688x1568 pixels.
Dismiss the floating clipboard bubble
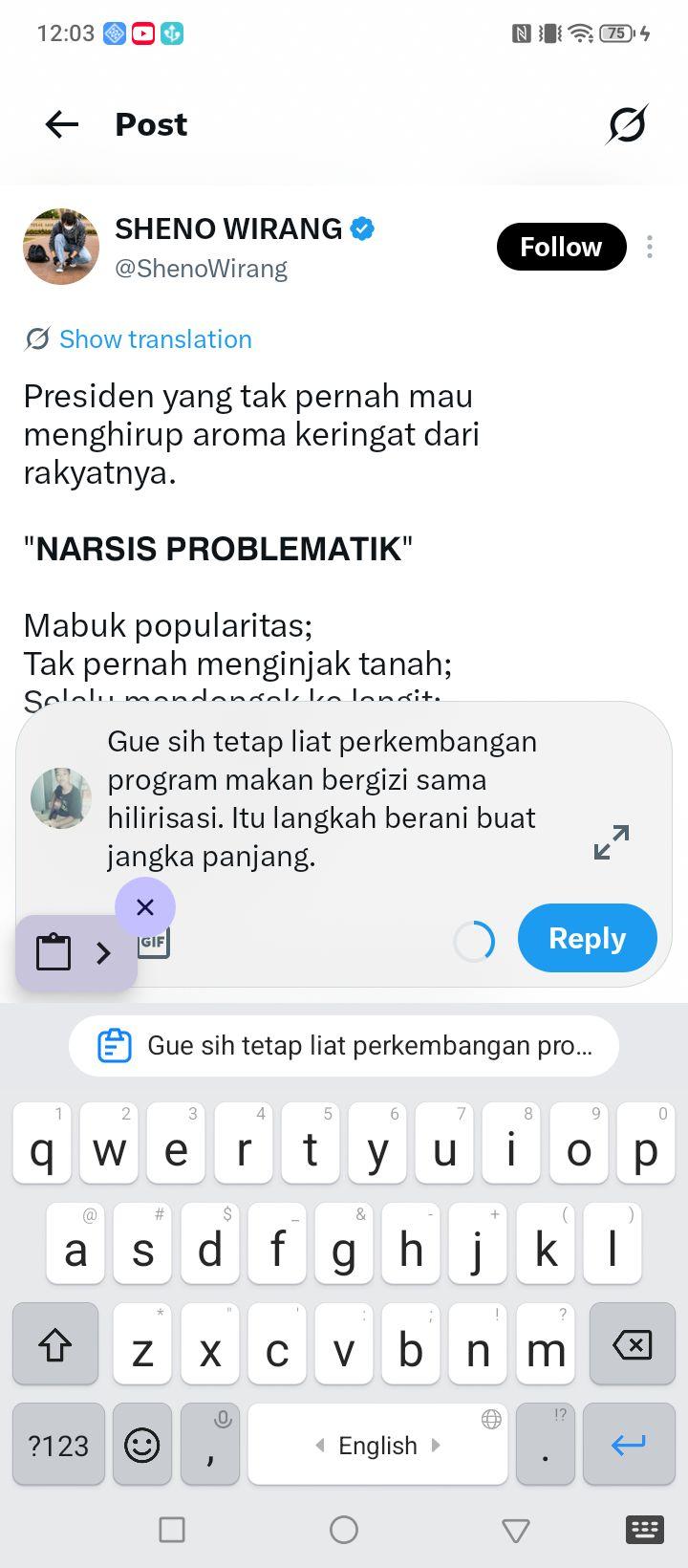point(145,907)
